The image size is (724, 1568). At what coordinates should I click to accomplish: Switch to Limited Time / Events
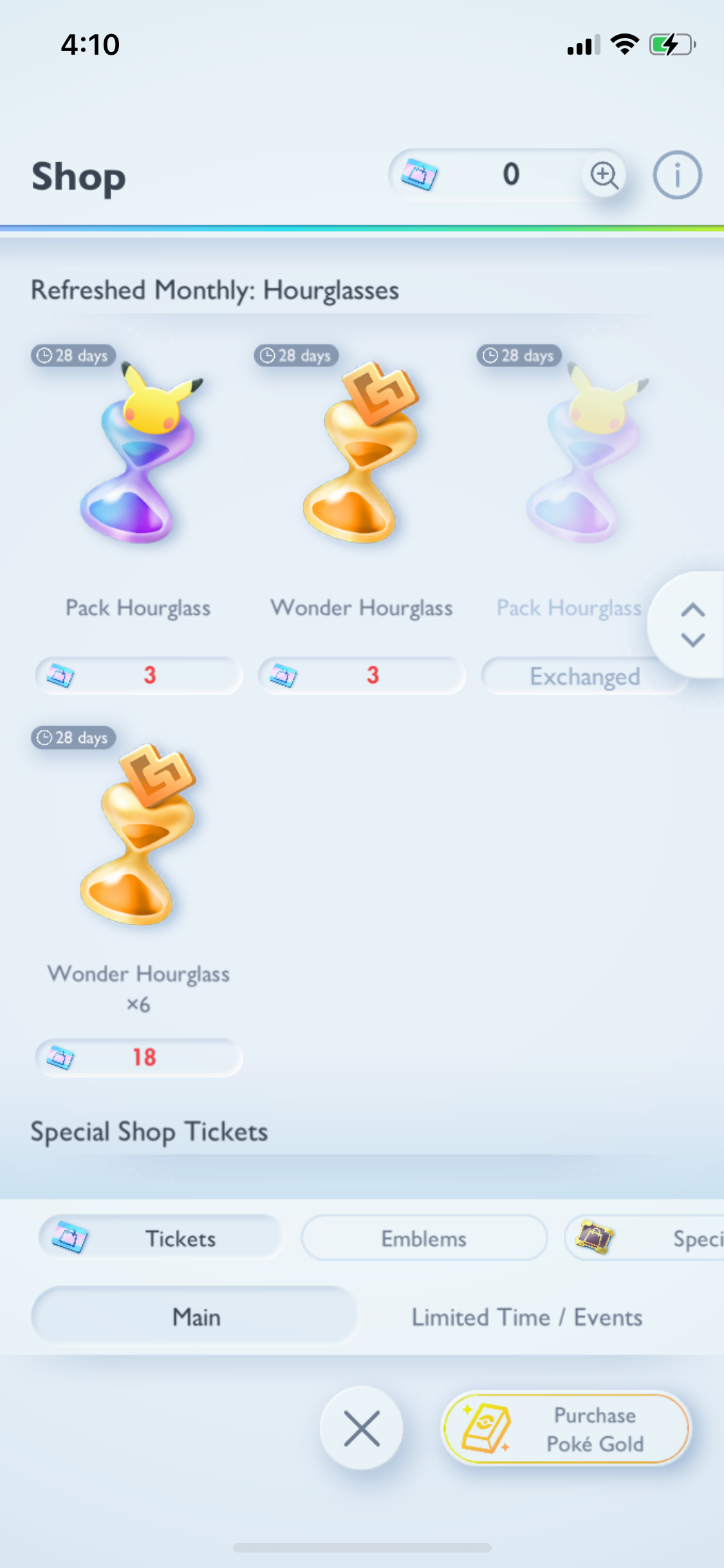526,1317
